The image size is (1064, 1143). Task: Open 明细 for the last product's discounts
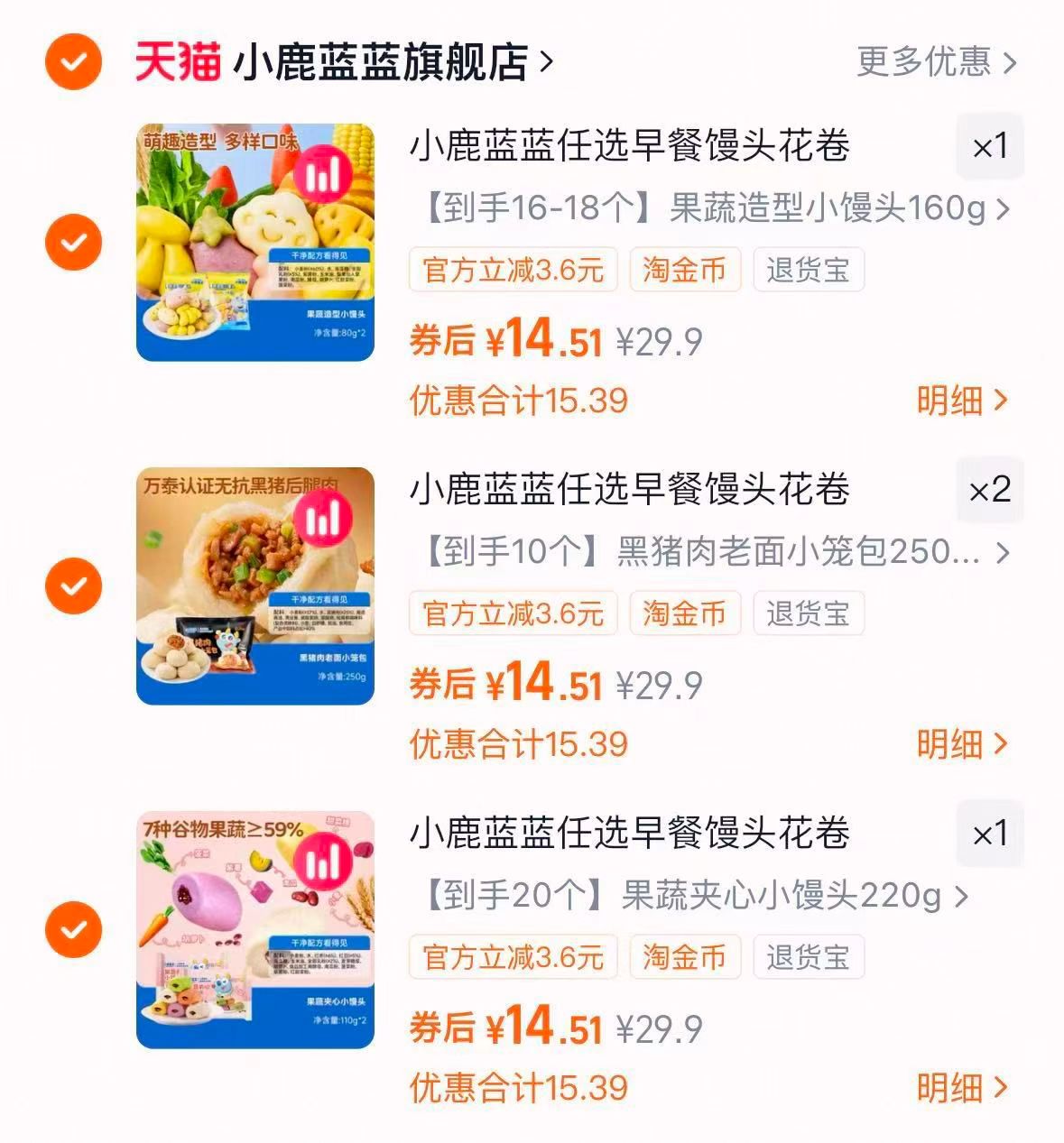[952, 1088]
